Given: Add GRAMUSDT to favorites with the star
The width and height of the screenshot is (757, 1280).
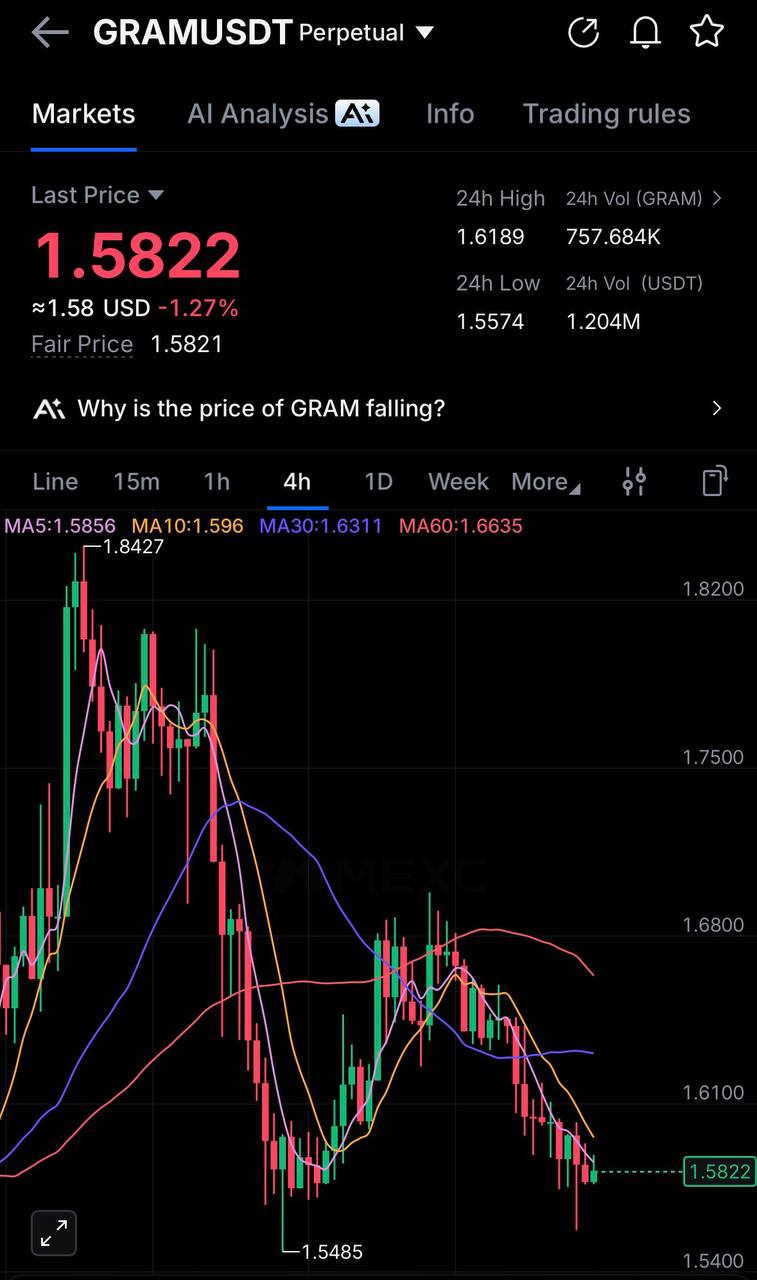Looking at the screenshot, I should click(x=707, y=32).
